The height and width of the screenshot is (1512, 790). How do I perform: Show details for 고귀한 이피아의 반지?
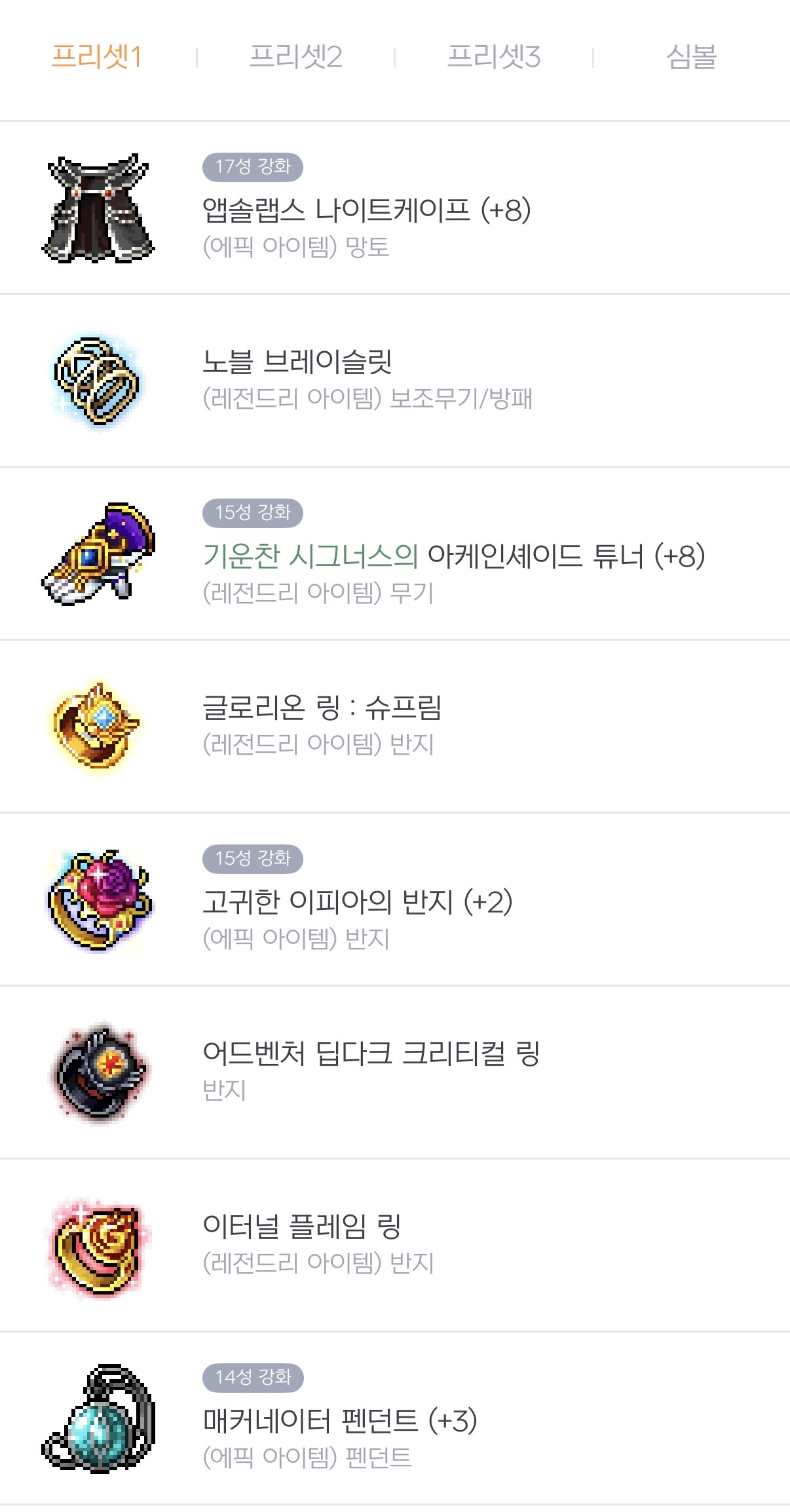[x=357, y=902]
